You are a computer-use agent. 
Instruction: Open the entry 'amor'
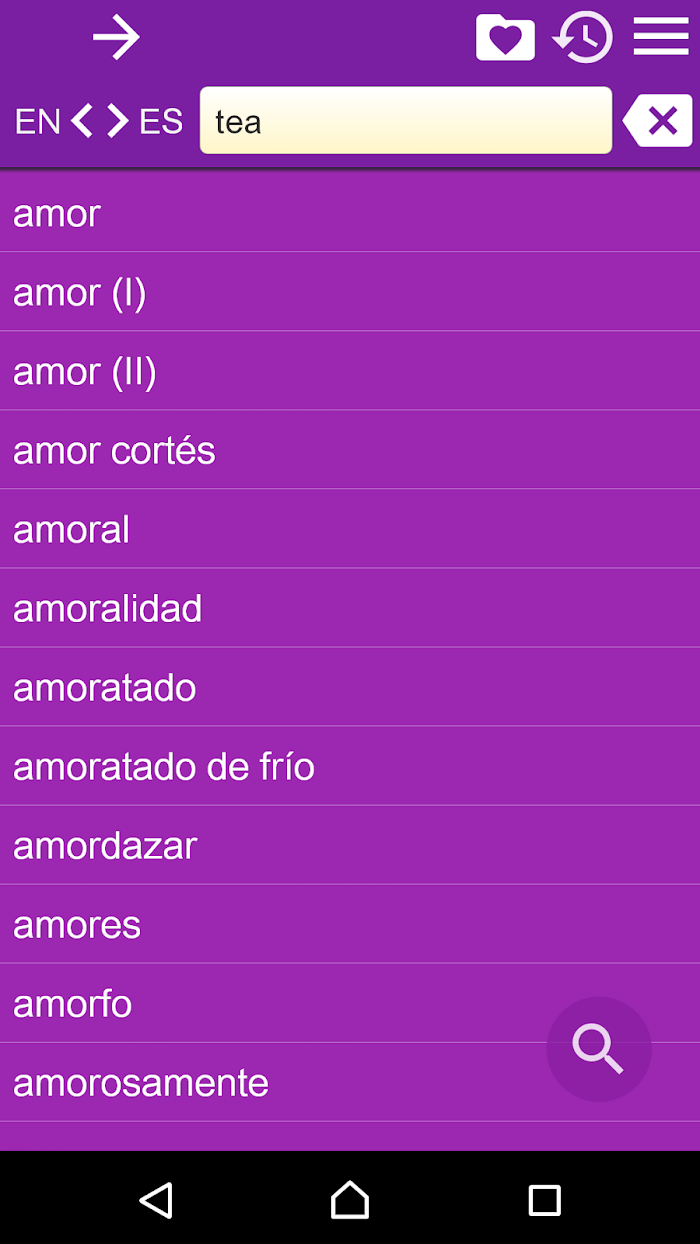tap(350, 213)
